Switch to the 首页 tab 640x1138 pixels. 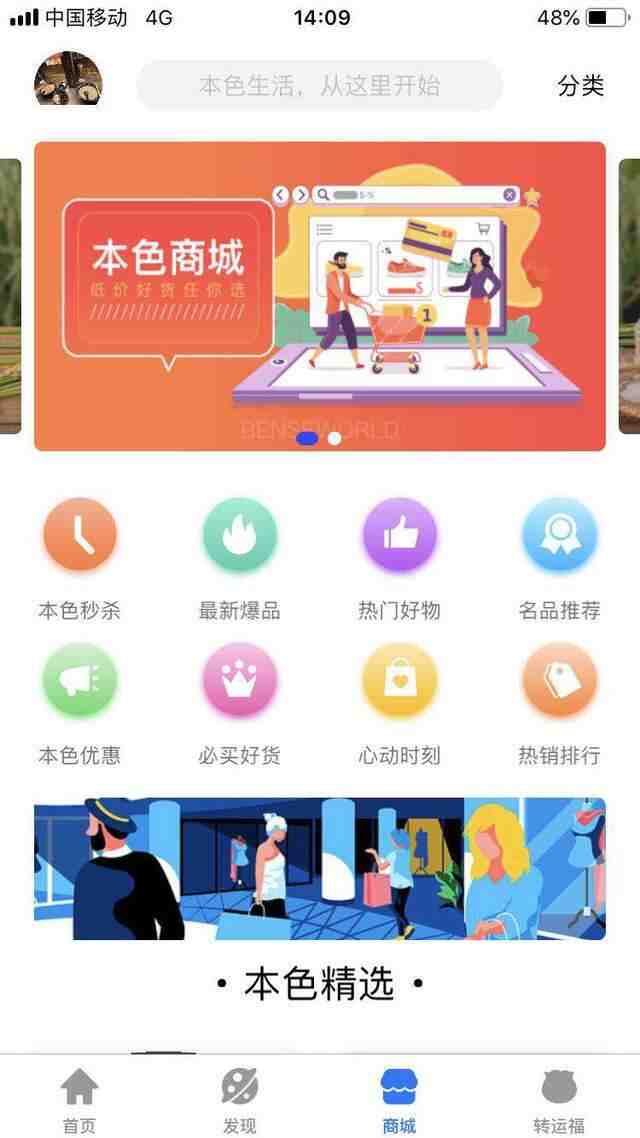[x=79, y=1098]
